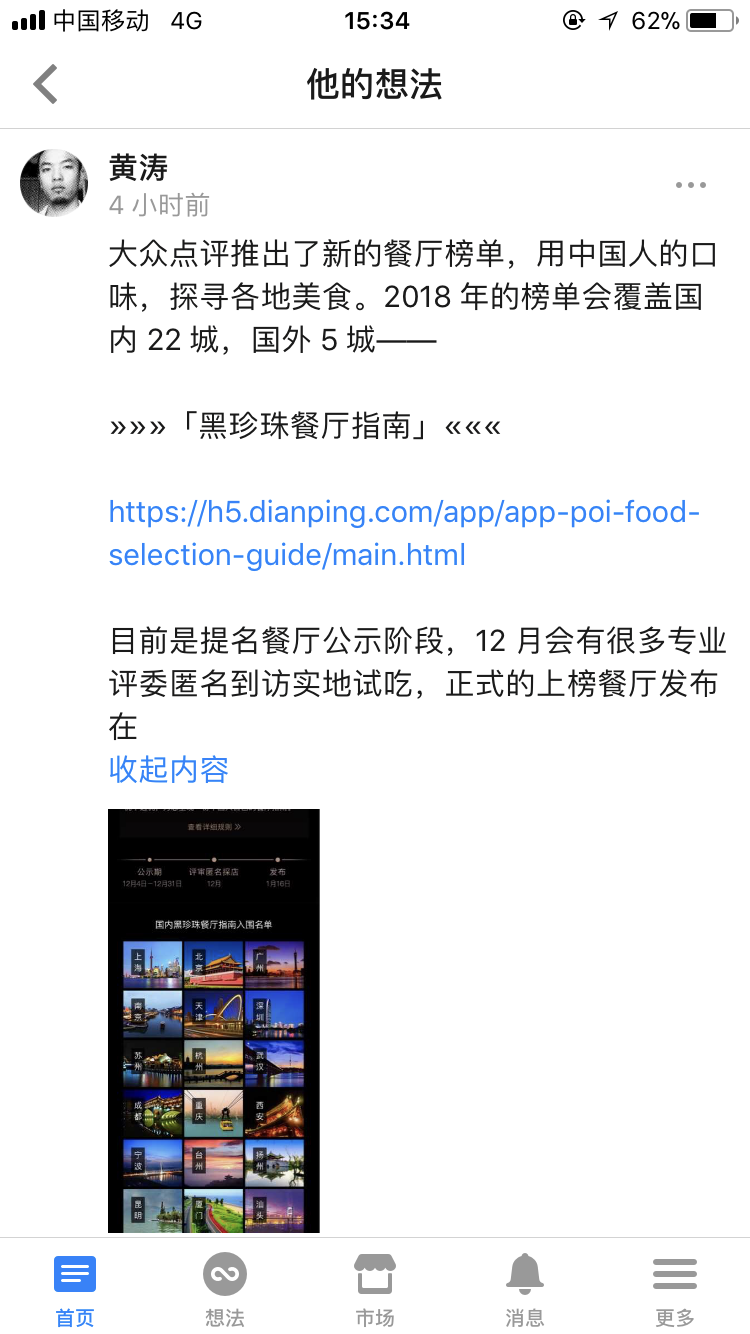The height and width of the screenshot is (1334, 750).
Task: Switch to the 市场 tab
Action: [375, 1291]
